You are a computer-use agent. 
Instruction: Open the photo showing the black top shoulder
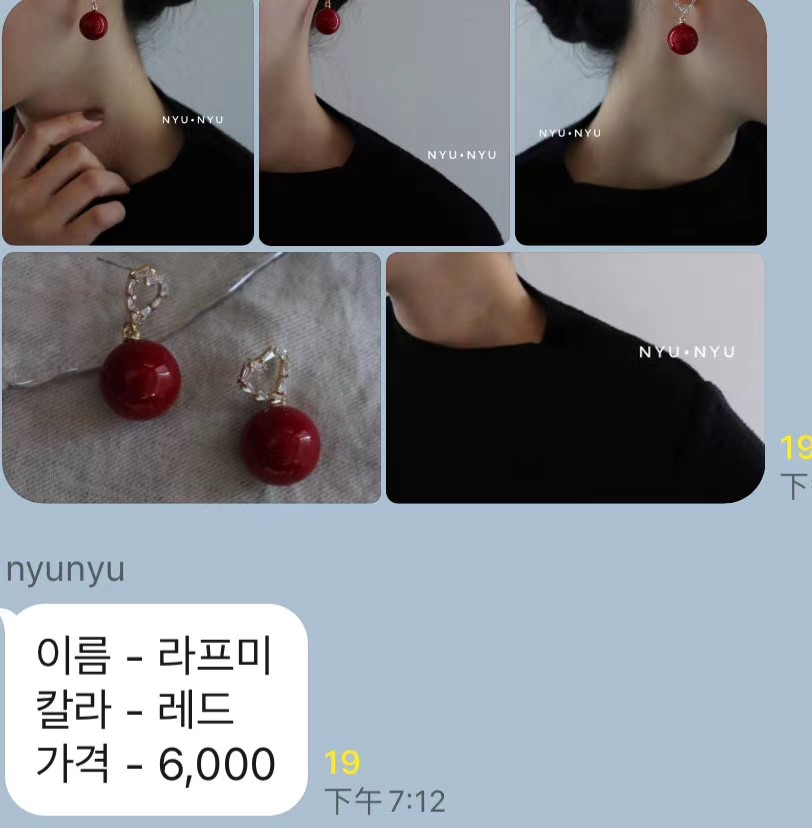(x=575, y=377)
